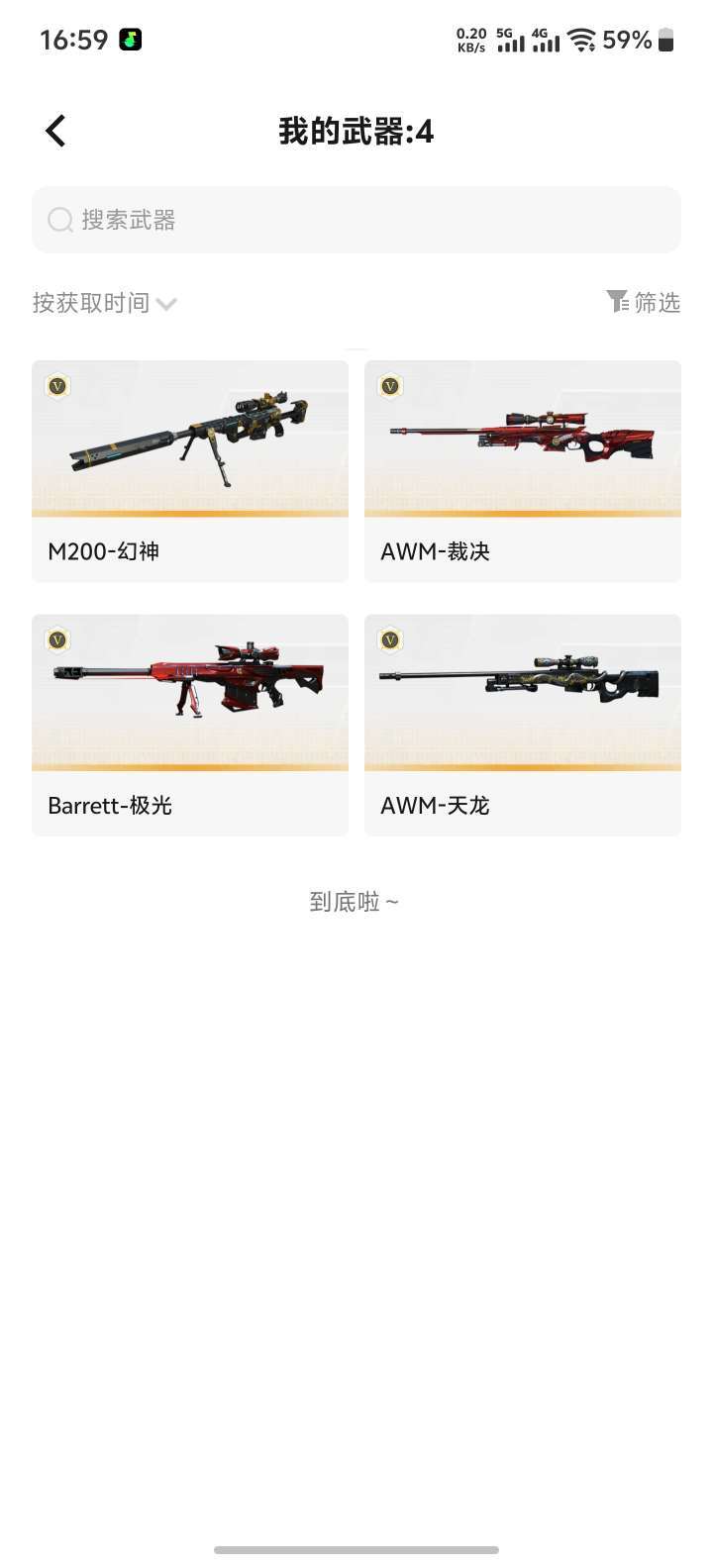Tap the 搜索武器 search input field
This screenshot has height=1568, width=713.
[356, 220]
